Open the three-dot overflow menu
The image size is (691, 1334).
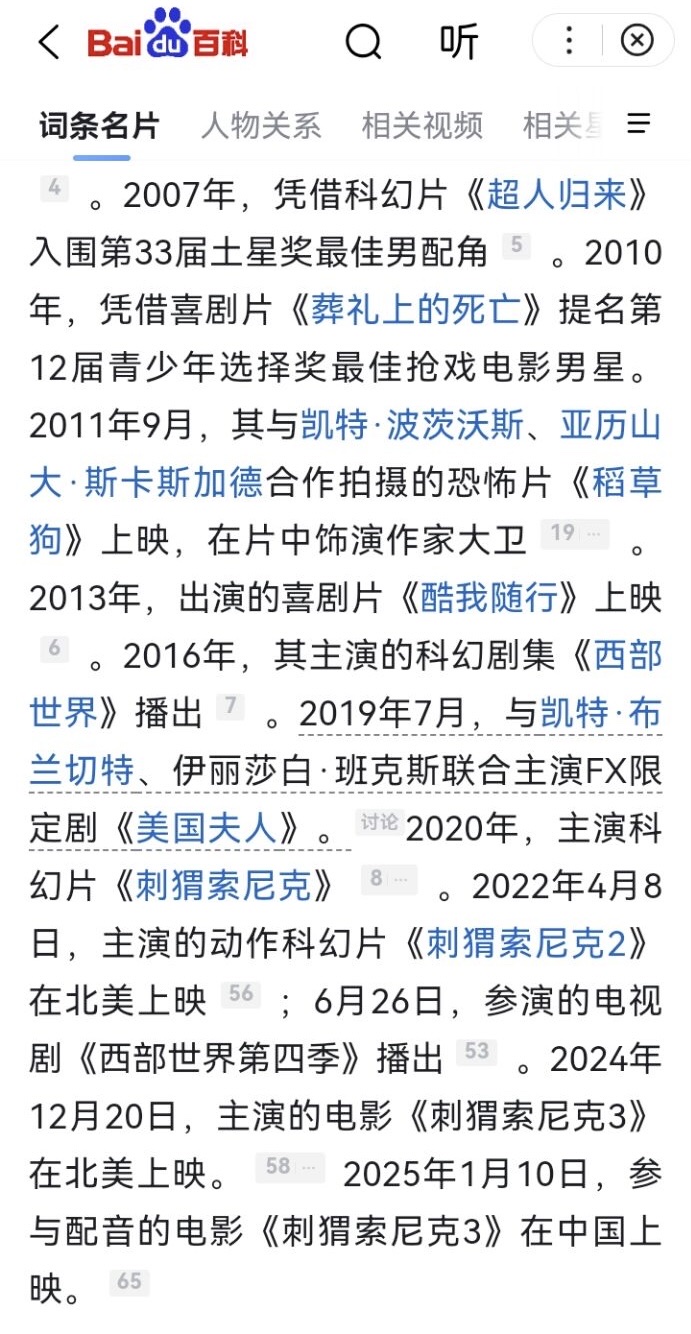[569, 41]
